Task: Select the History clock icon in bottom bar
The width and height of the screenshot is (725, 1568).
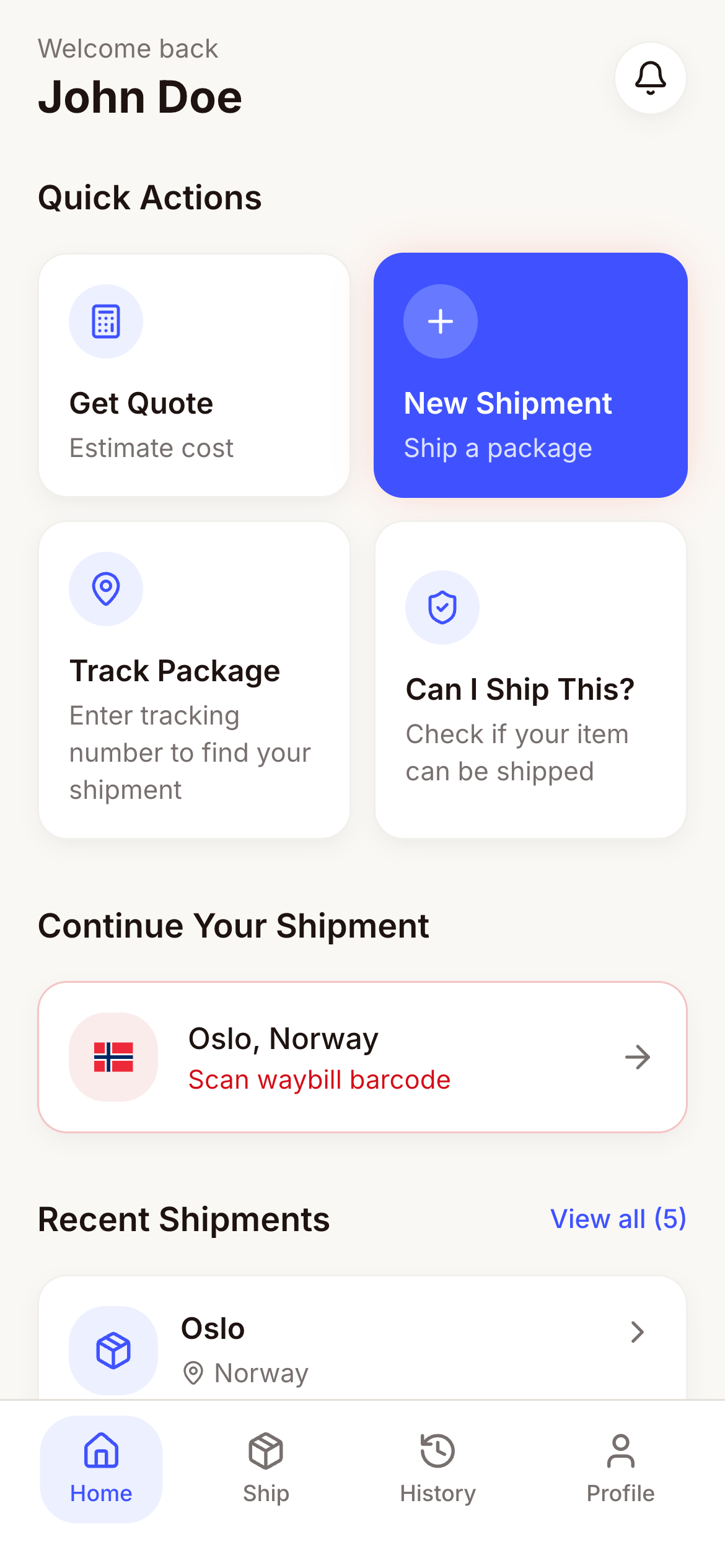Action: [x=437, y=1452]
